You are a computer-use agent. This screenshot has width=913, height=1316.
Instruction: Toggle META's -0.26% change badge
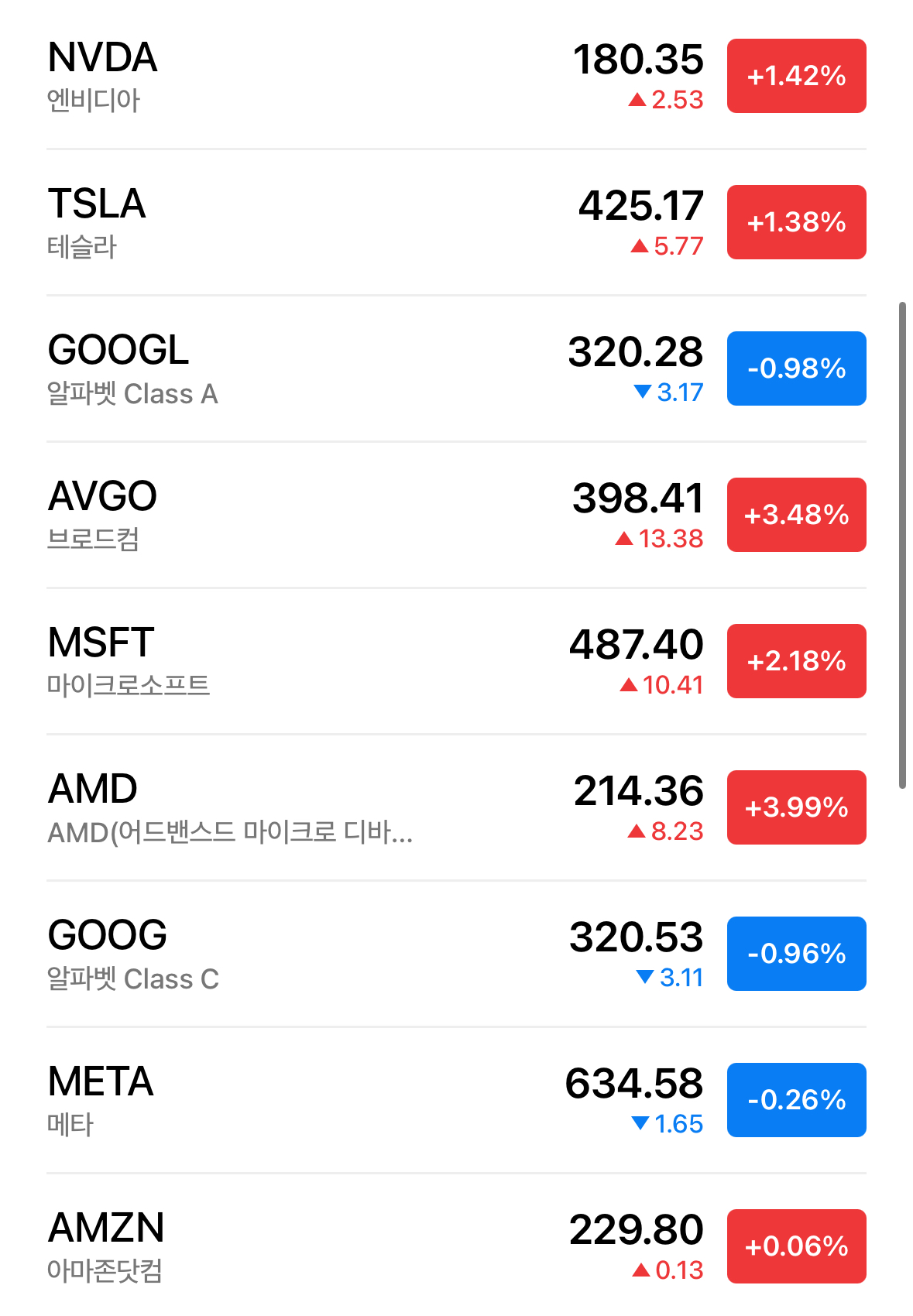pos(796,1100)
